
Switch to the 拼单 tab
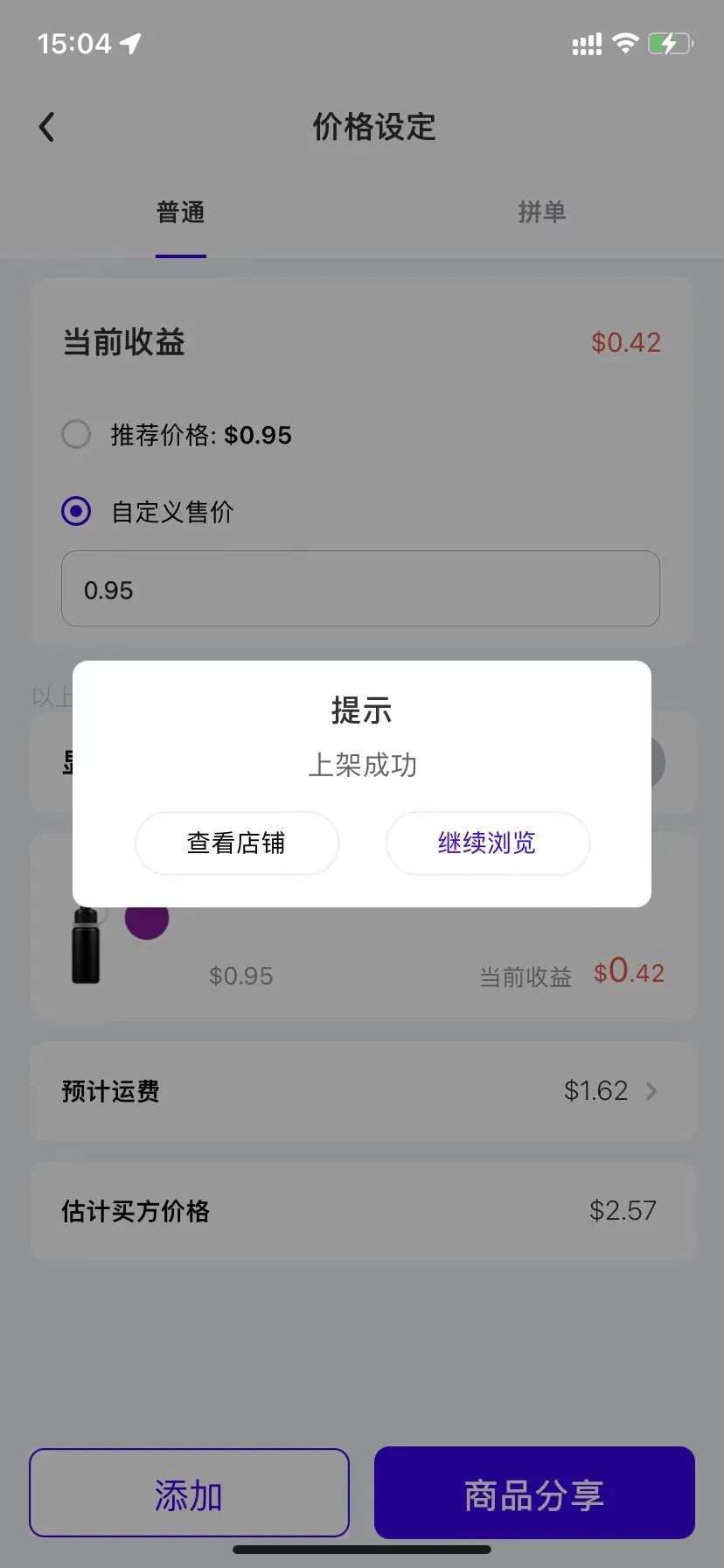(542, 212)
